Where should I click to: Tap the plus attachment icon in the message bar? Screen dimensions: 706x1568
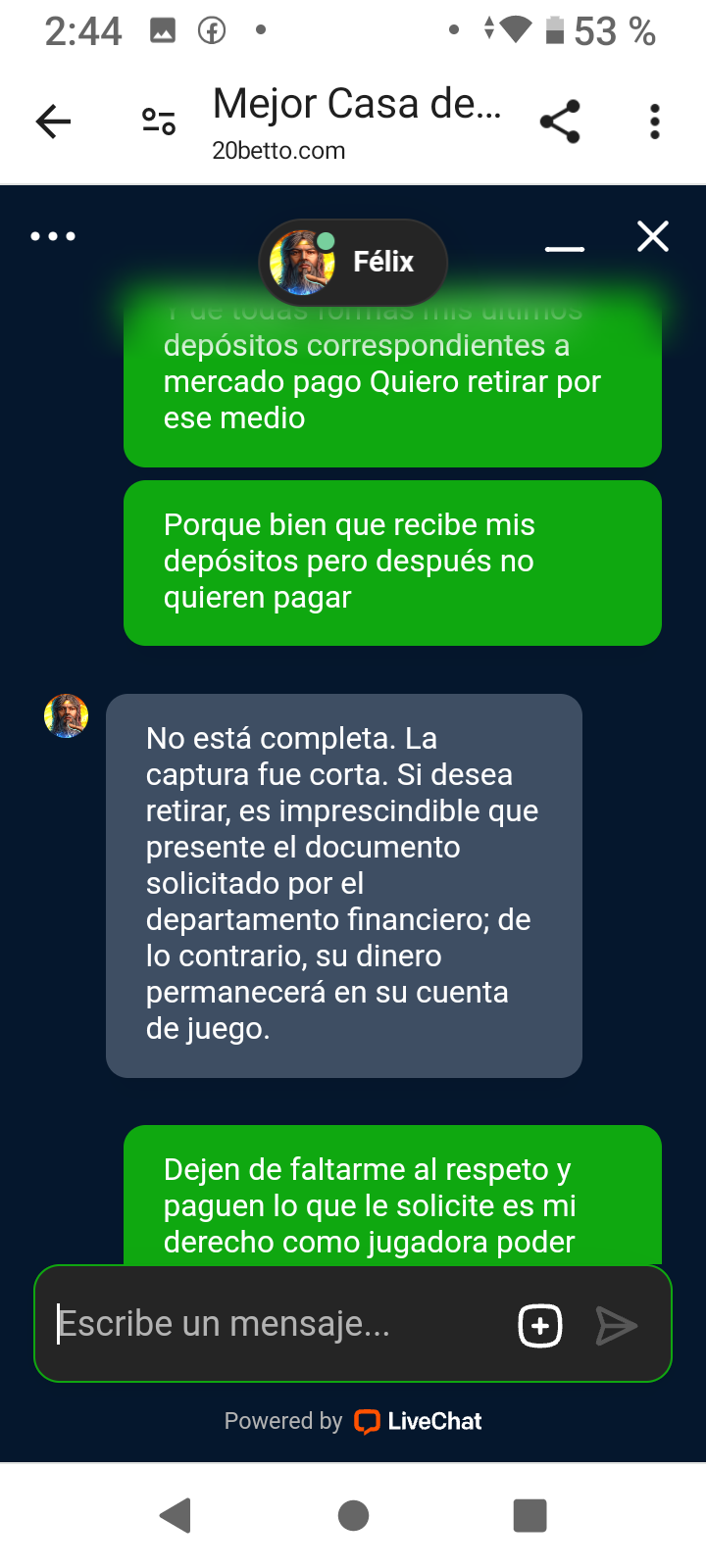(x=538, y=1324)
